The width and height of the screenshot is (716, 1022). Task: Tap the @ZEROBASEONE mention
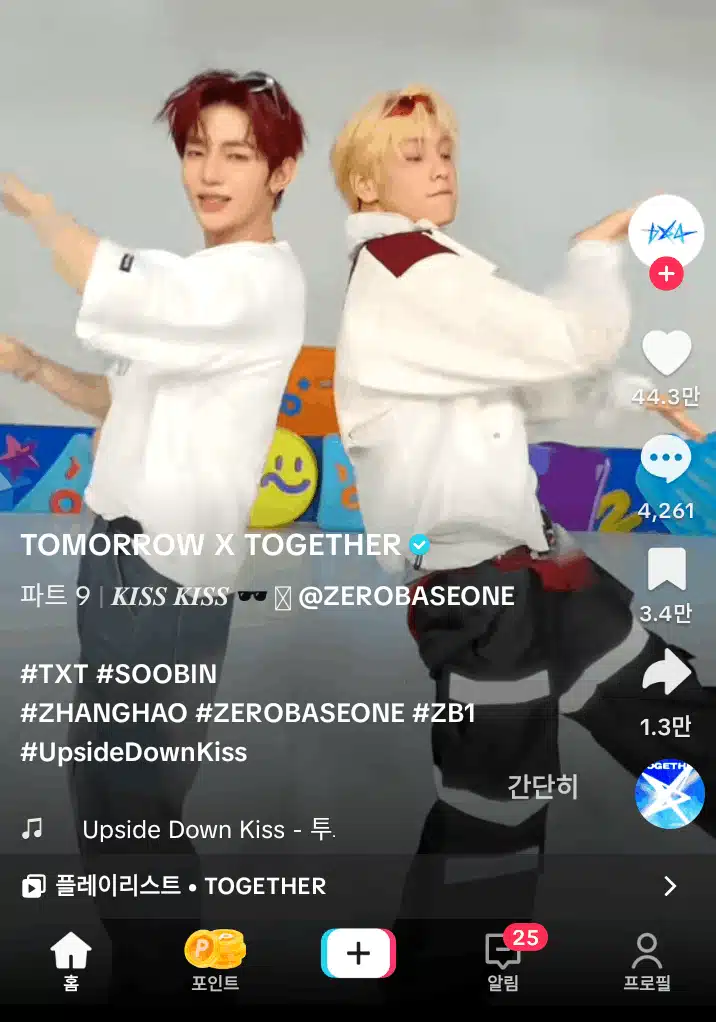pyautogui.click(x=406, y=597)
